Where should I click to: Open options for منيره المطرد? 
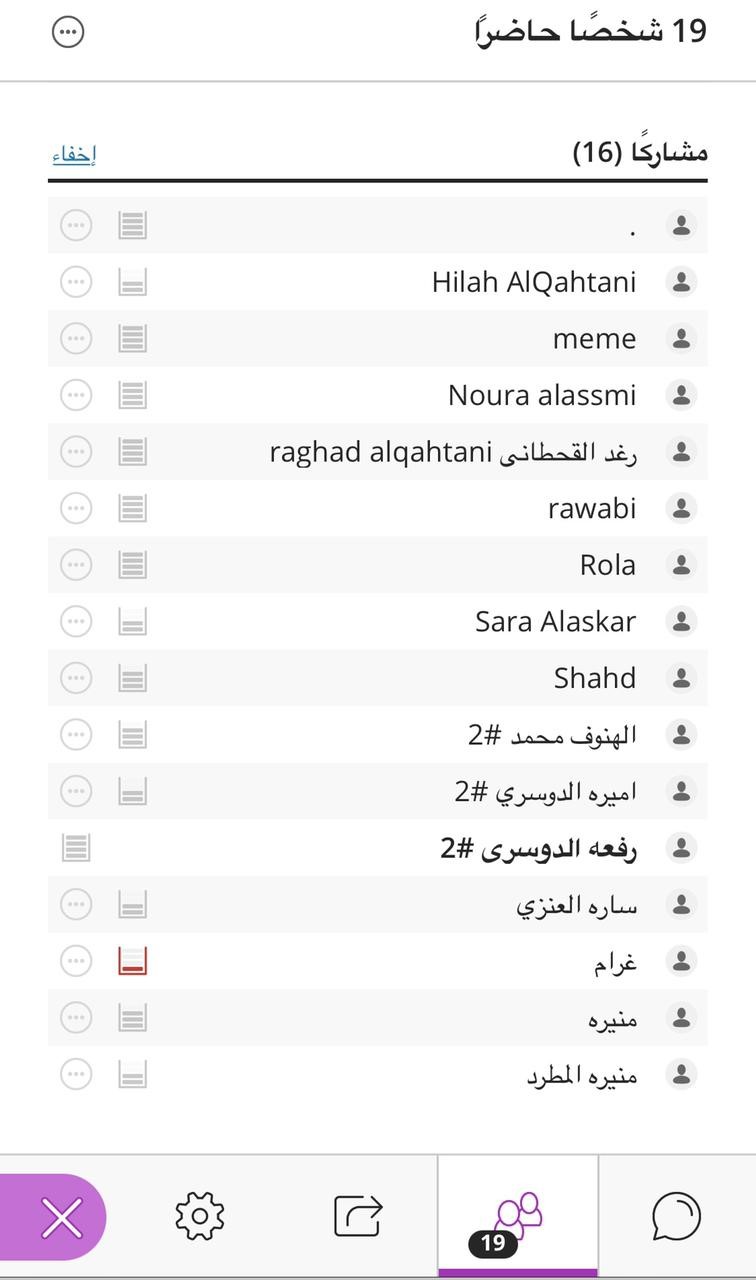click(x=76, y=1074)
